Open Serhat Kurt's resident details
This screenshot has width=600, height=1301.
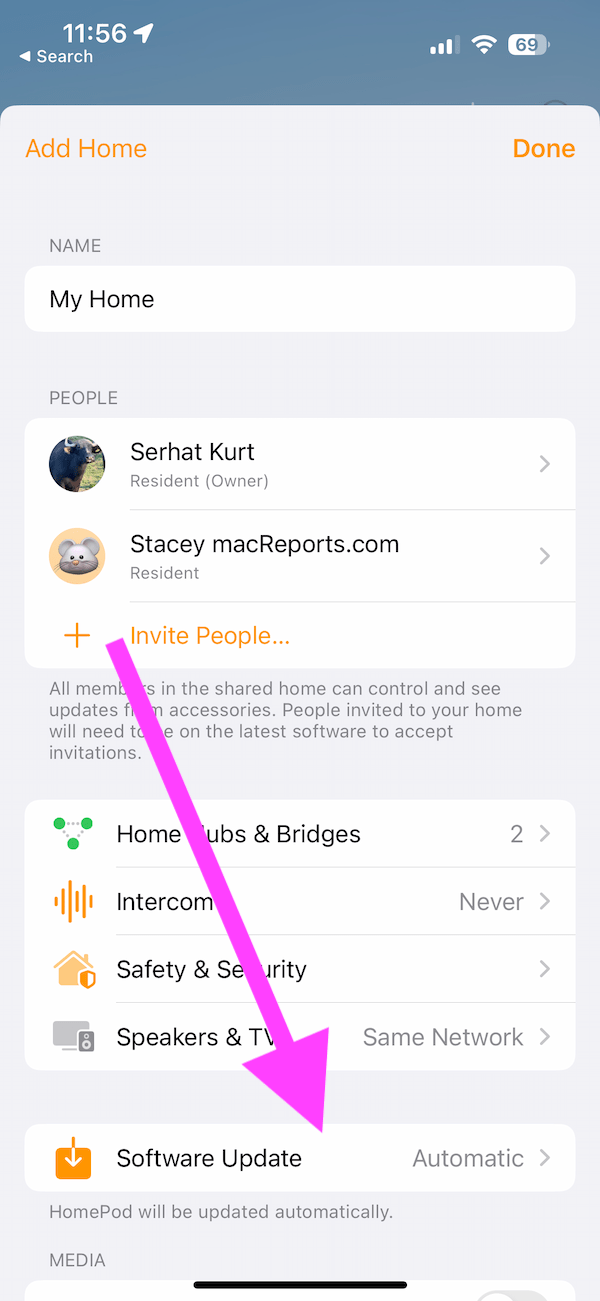click(300, 464)
